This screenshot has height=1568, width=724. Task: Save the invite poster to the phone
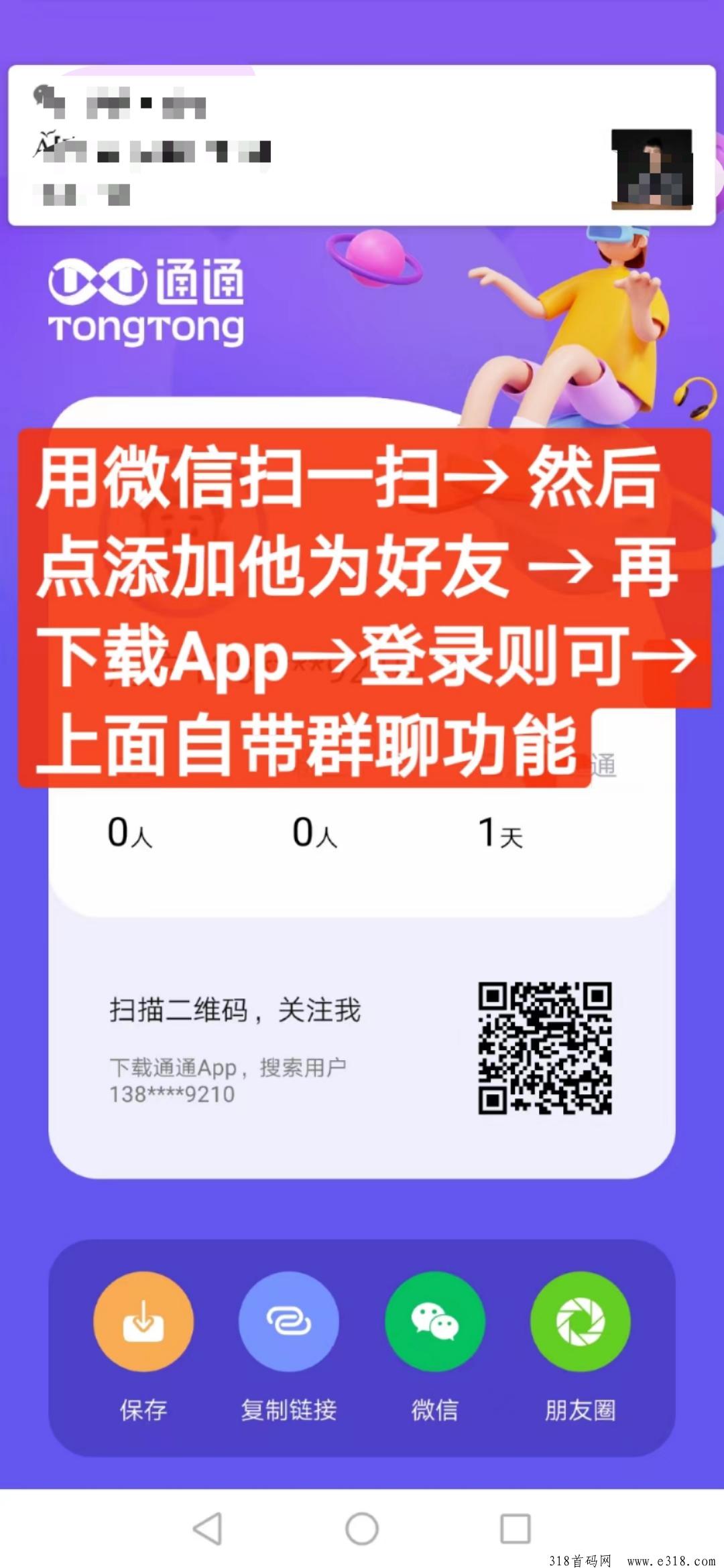coord(143,1322)
